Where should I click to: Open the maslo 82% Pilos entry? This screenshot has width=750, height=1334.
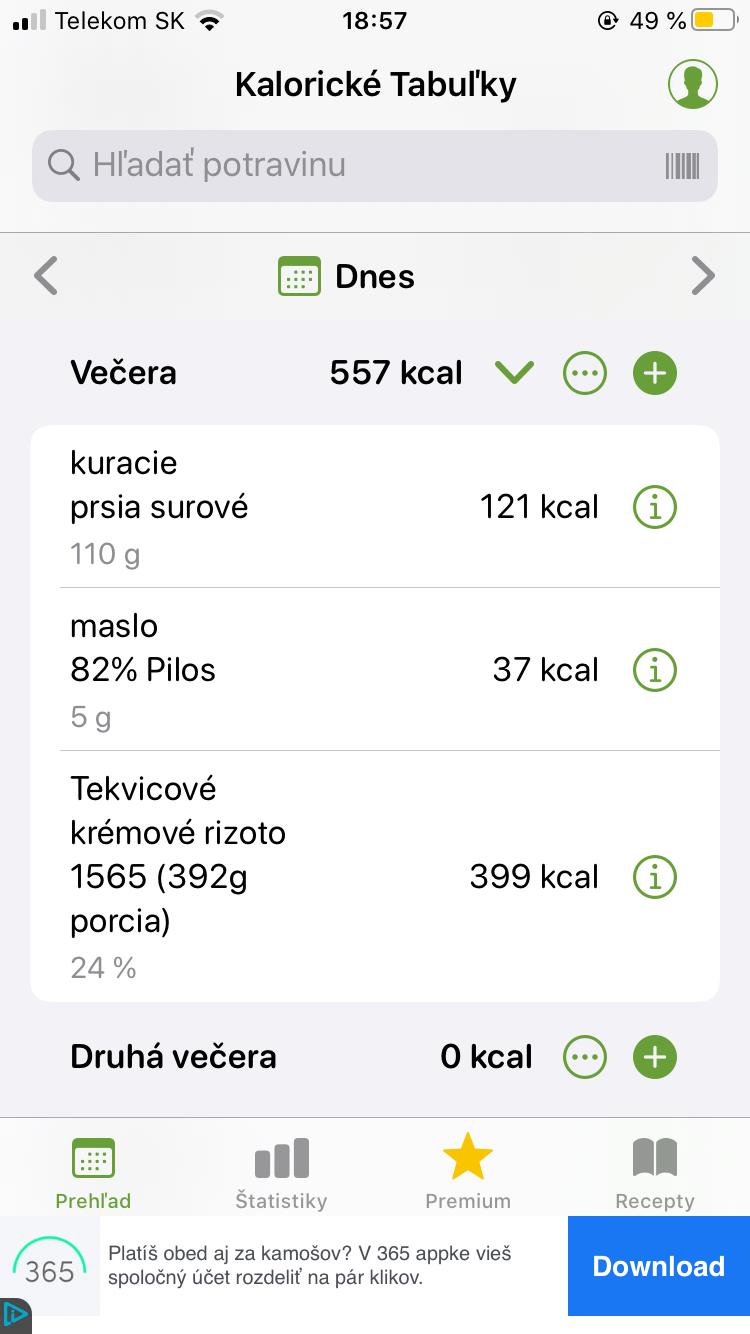click(300, 669)
